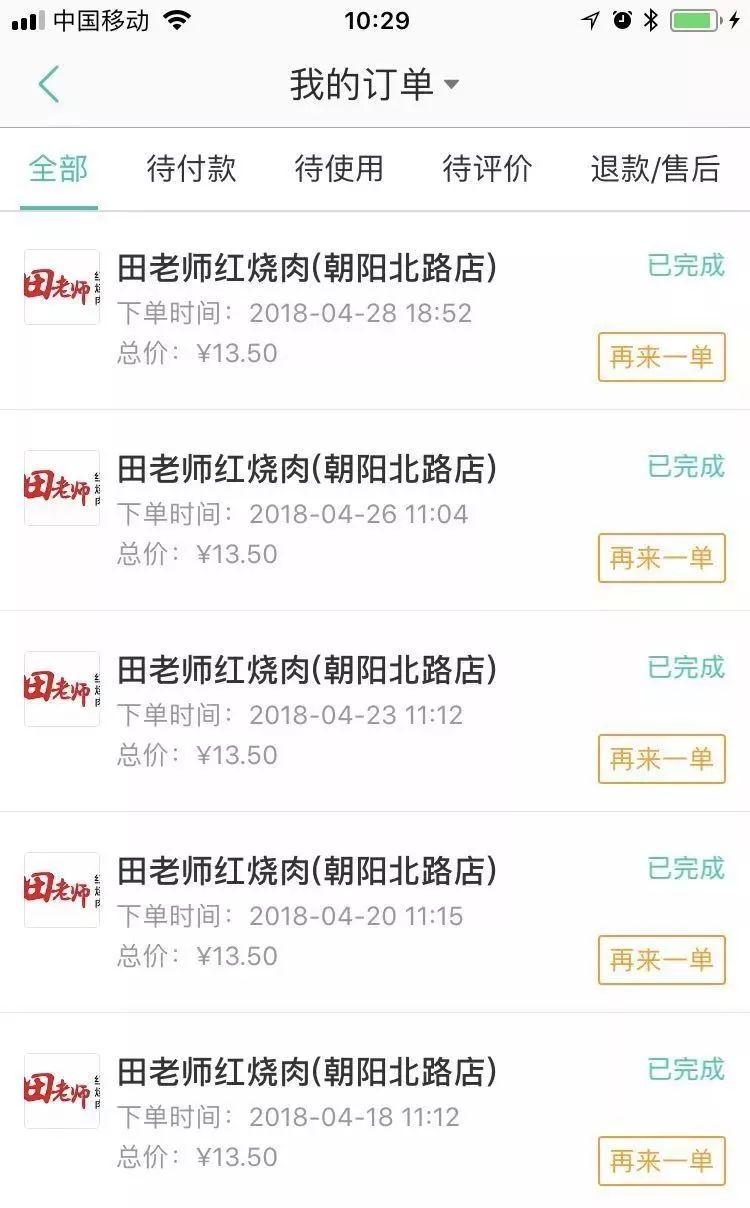
Task: Tap the 已完成 status on the 04-20 order
Action: click(685, 867)
